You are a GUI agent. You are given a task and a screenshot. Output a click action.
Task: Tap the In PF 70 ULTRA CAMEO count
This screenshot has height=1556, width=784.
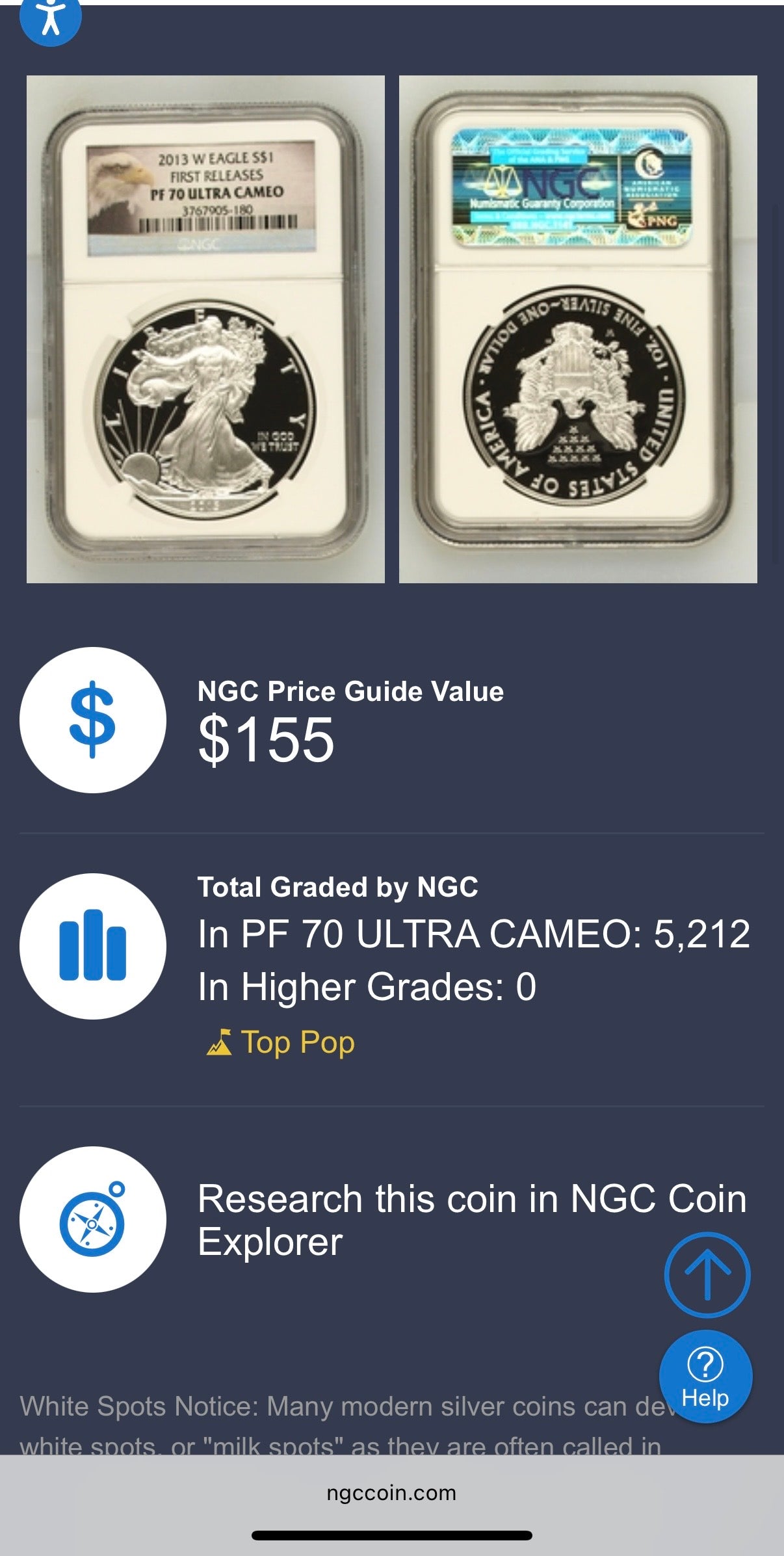[x=474, y=934]
